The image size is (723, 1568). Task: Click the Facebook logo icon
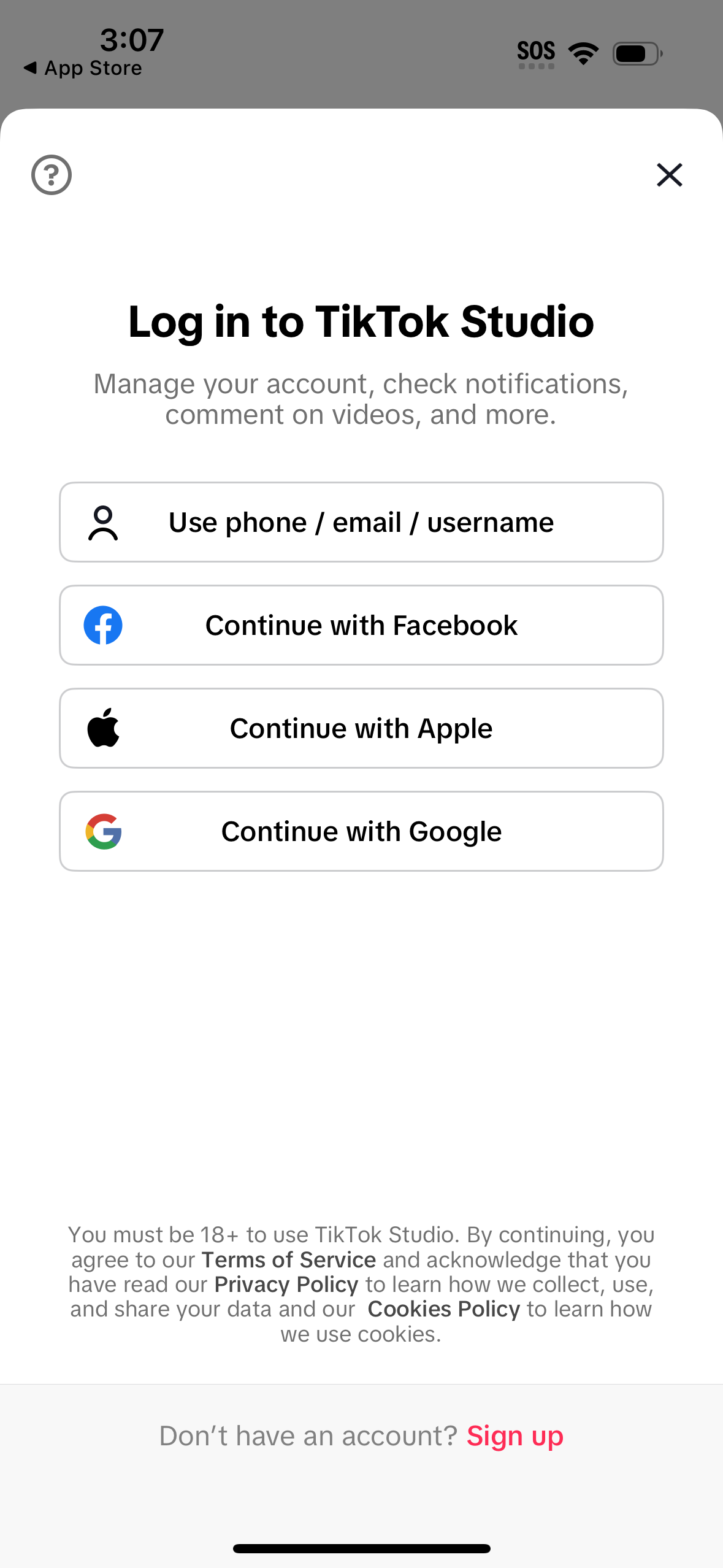[103, 625]
